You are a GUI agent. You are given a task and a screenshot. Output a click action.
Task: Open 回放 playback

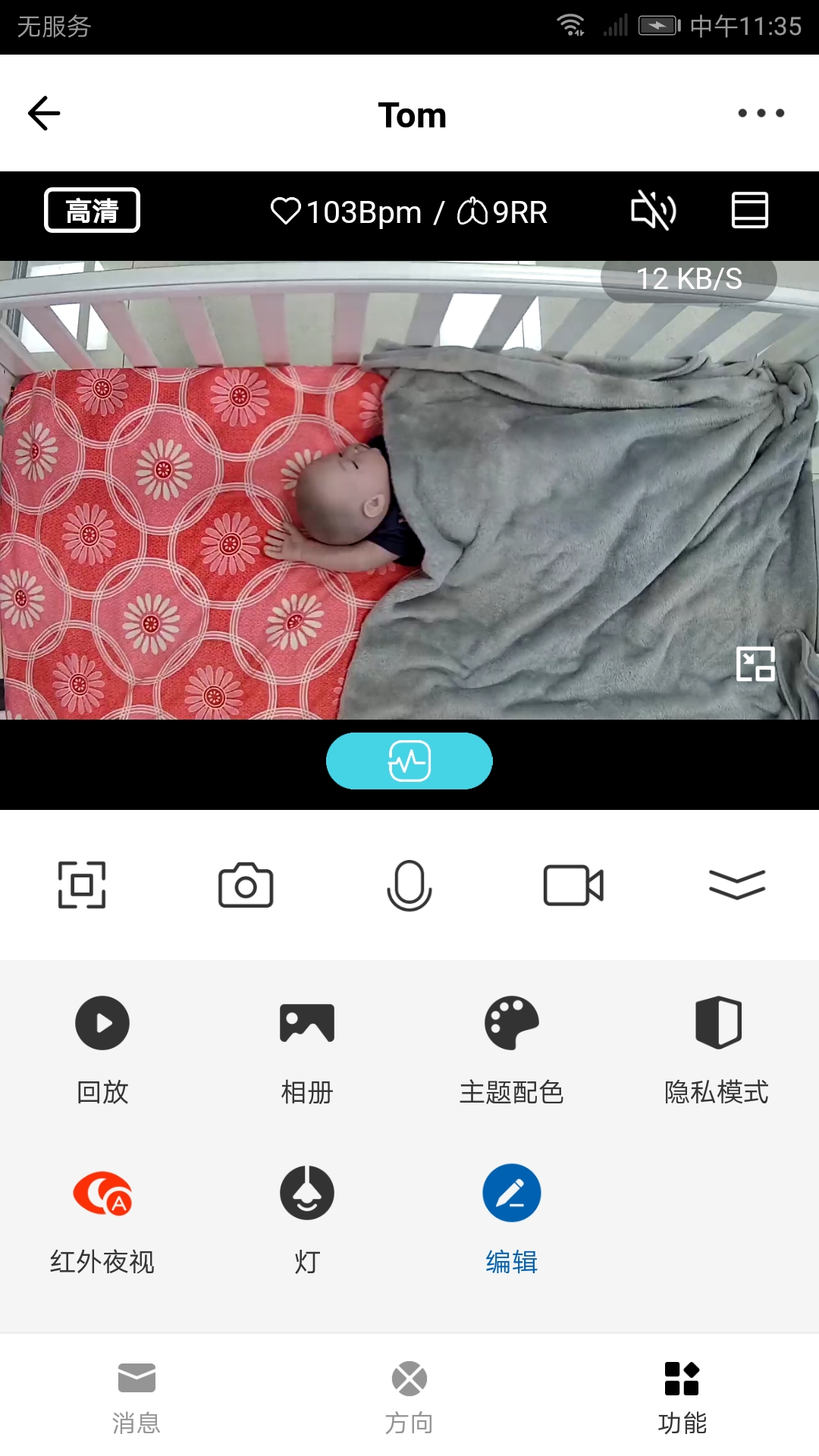102,1048
